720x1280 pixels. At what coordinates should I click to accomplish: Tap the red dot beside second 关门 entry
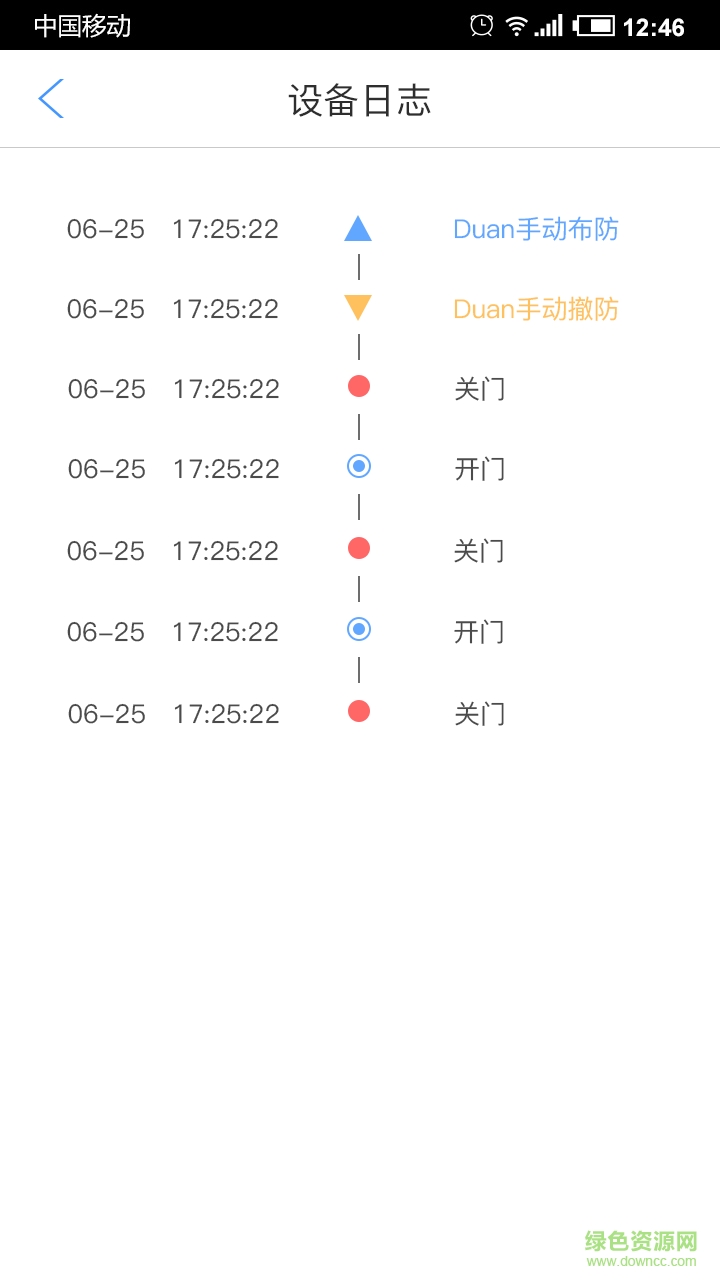tap(358, 547)
